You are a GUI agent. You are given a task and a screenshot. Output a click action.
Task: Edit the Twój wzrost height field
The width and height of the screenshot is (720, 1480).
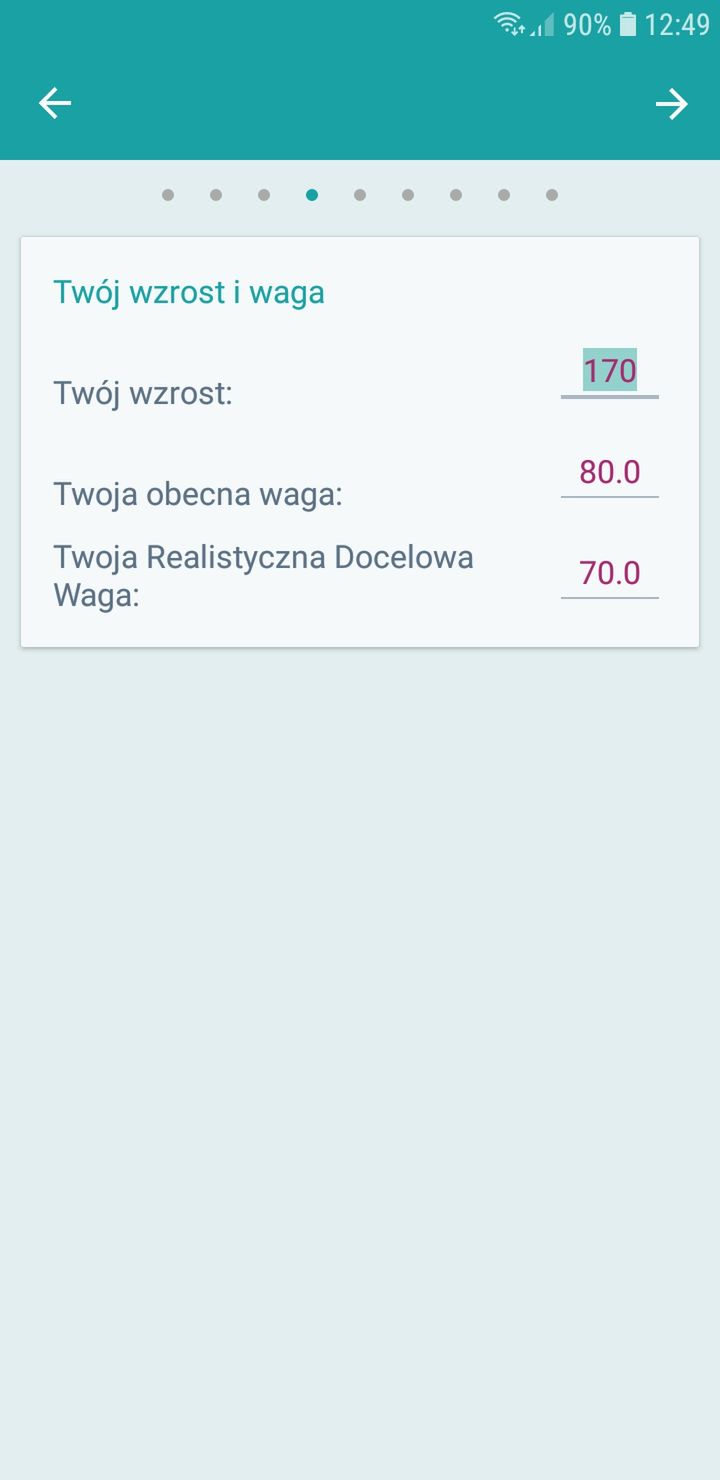click(609, 371)
